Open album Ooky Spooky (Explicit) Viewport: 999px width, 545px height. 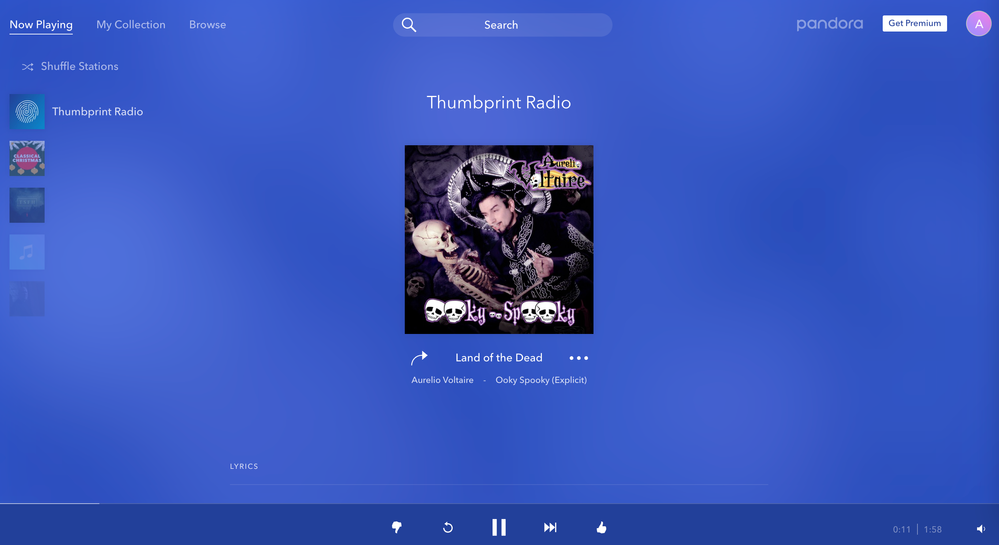coord(541,380)
